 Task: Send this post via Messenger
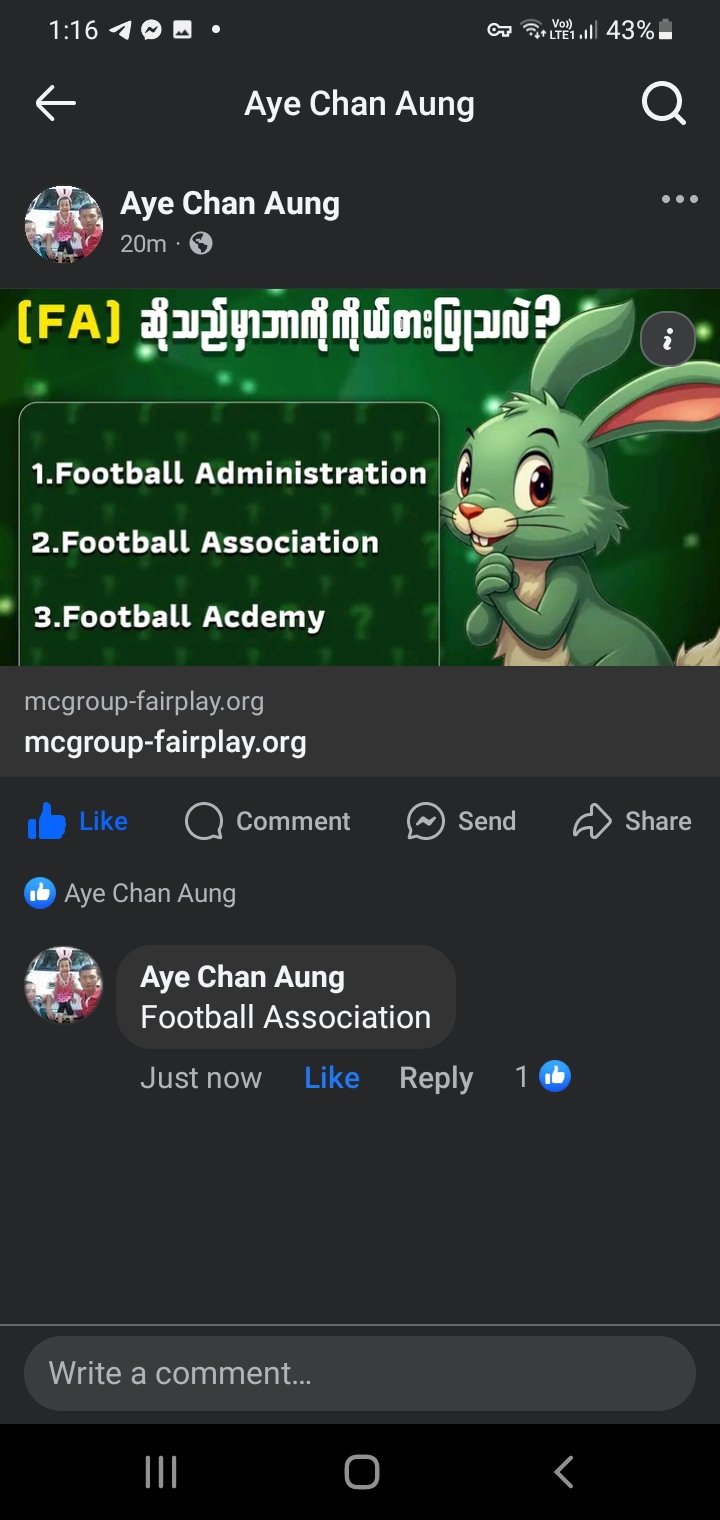(461, 821)
